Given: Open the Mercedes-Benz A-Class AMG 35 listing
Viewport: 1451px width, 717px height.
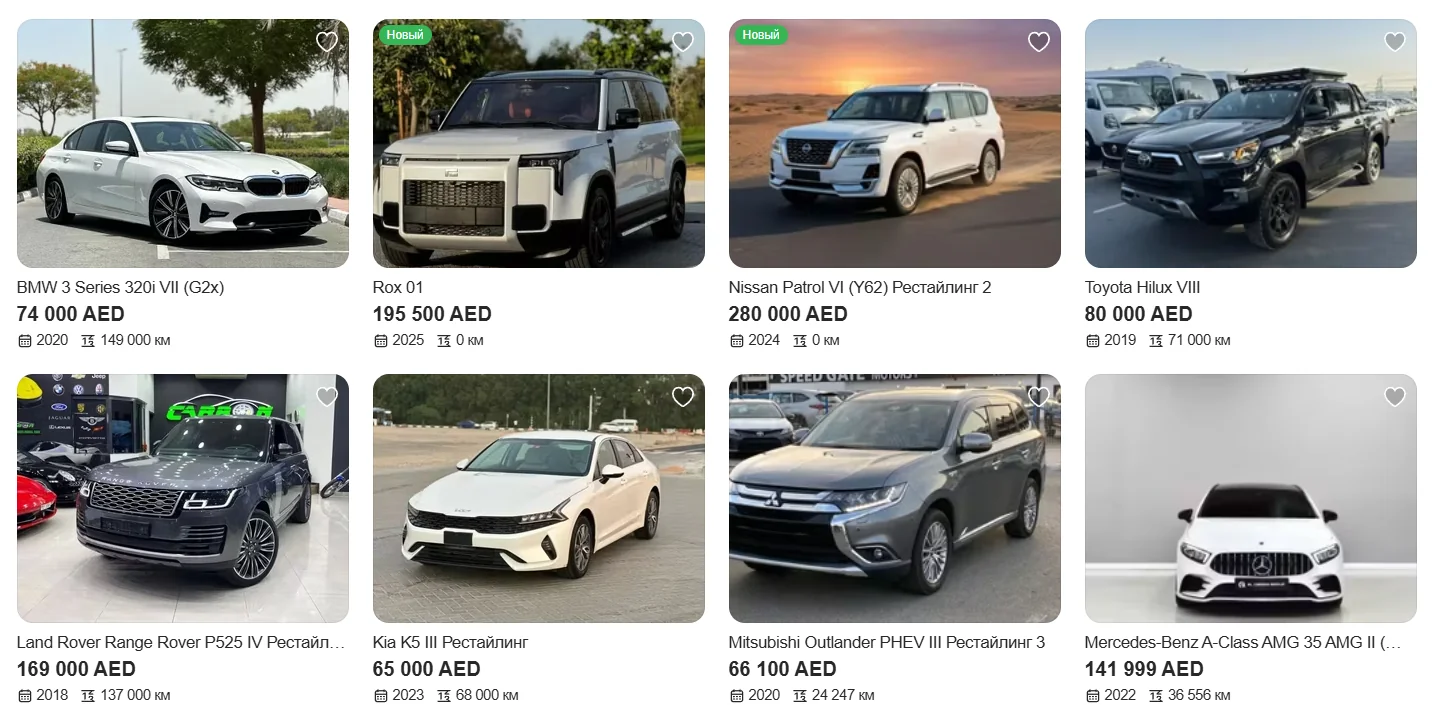Looking at the screenshot, I should tap(1242, 642).
